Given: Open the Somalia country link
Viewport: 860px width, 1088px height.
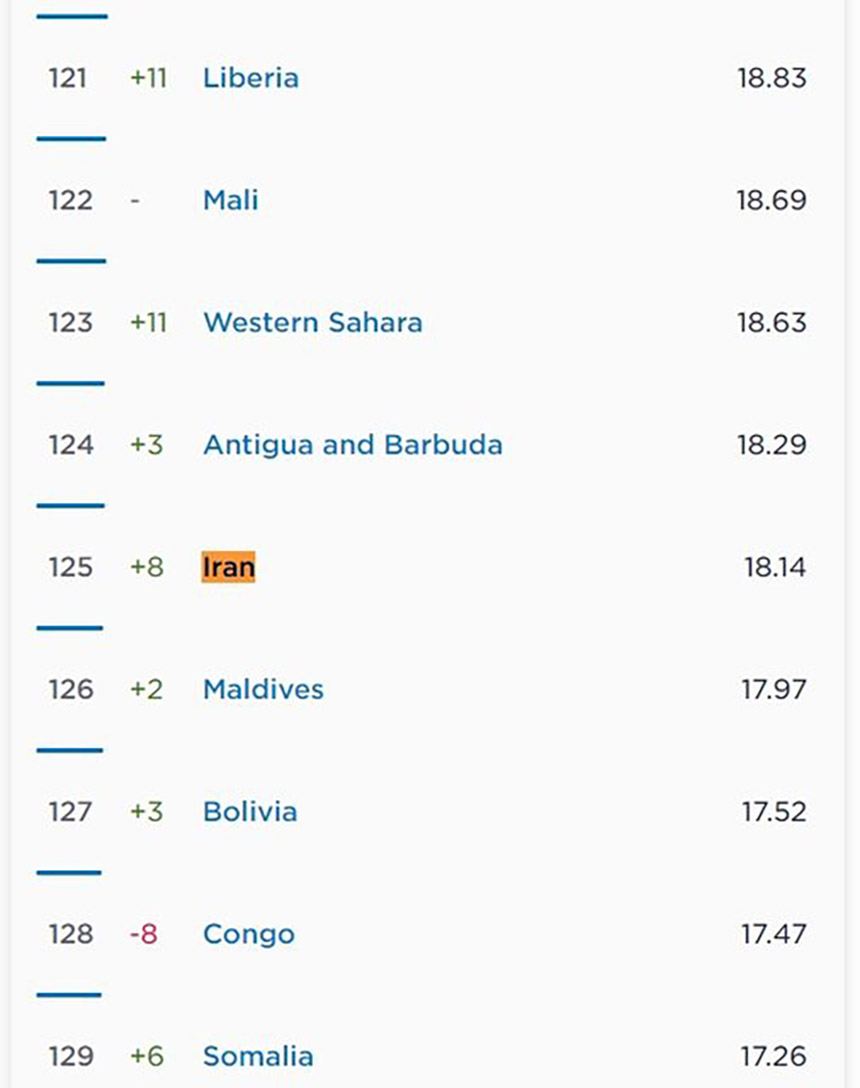Looking at the screenshot, I should (x=258, y=1056).
